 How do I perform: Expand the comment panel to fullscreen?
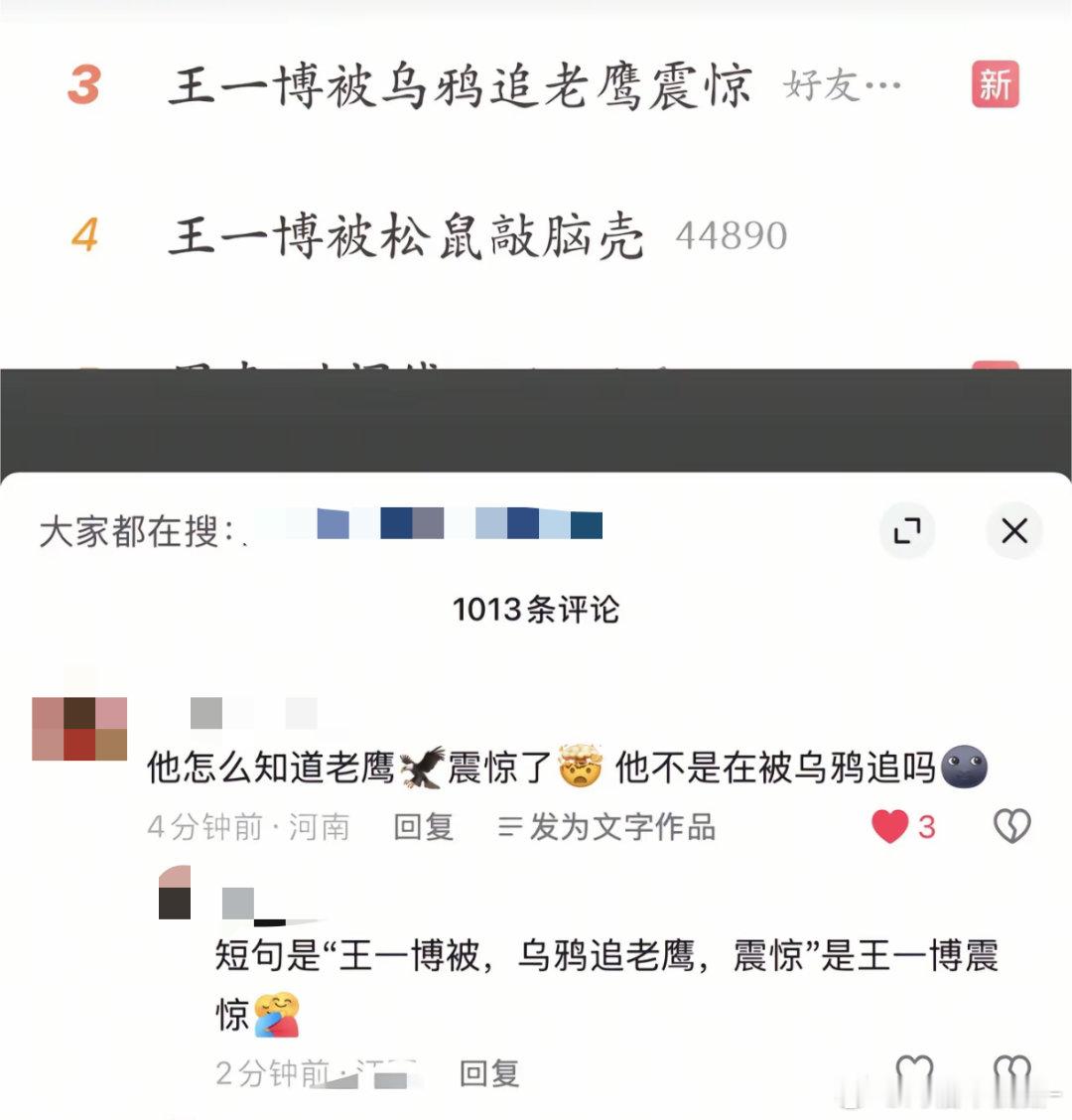tap(907, 532)
